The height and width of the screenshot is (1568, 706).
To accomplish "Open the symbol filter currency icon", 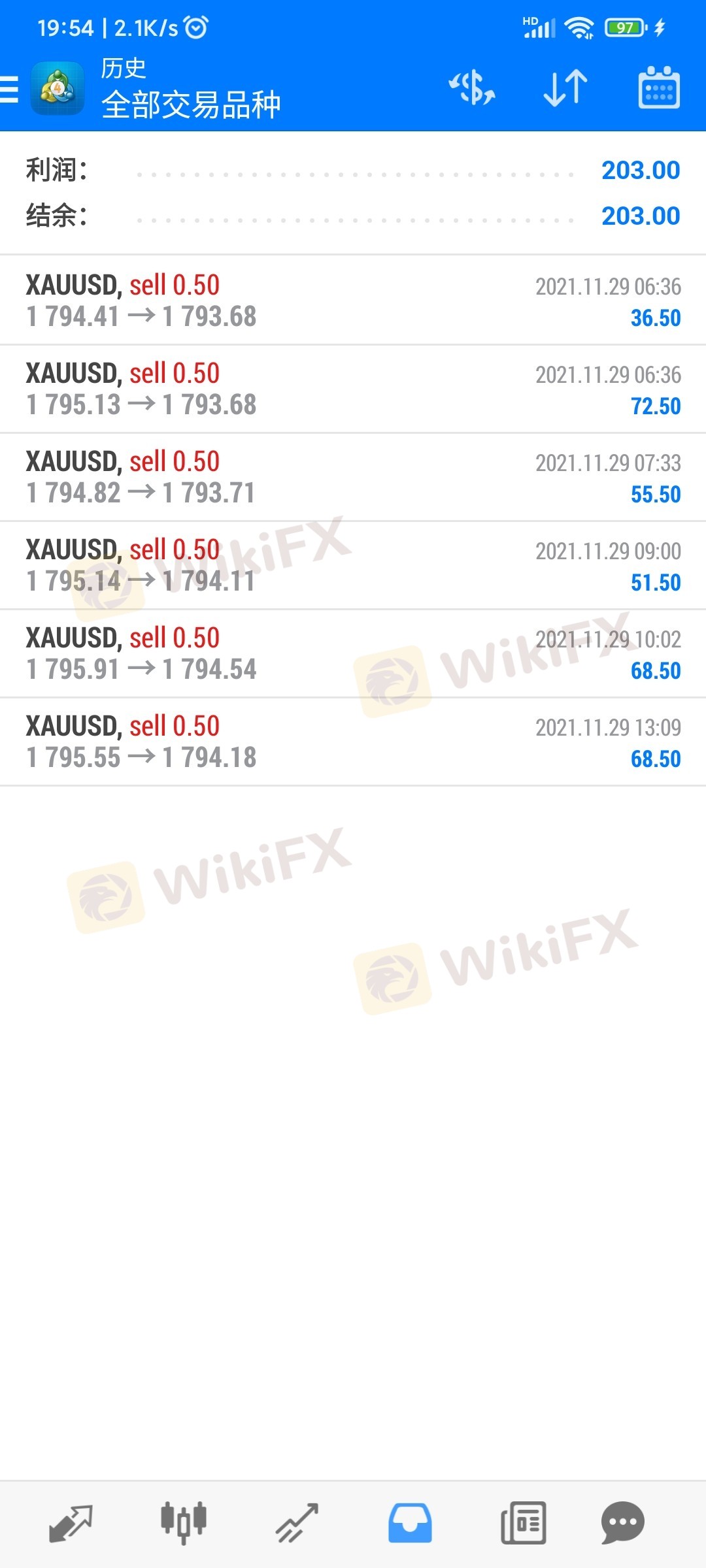I will (471, 88).
